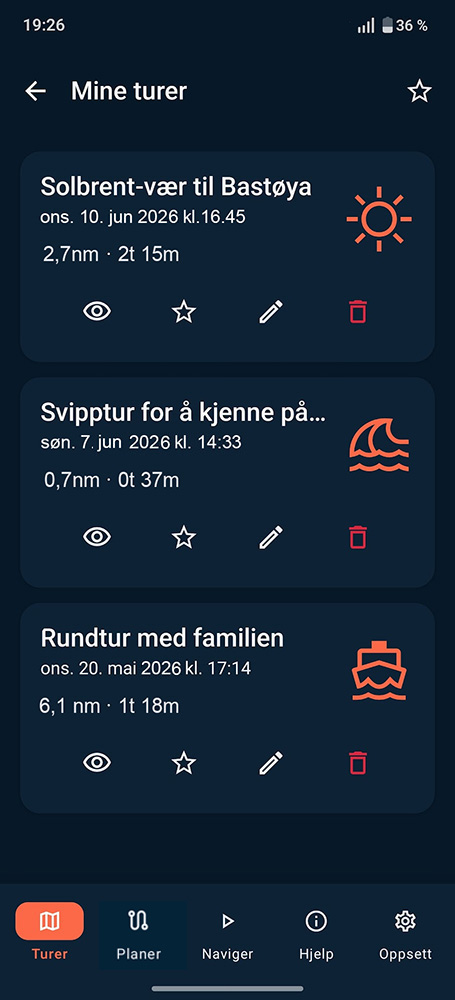Viewport: 455px width, 1000px height.
Task: Switch to the Planer tab
Action: (138, 934)
